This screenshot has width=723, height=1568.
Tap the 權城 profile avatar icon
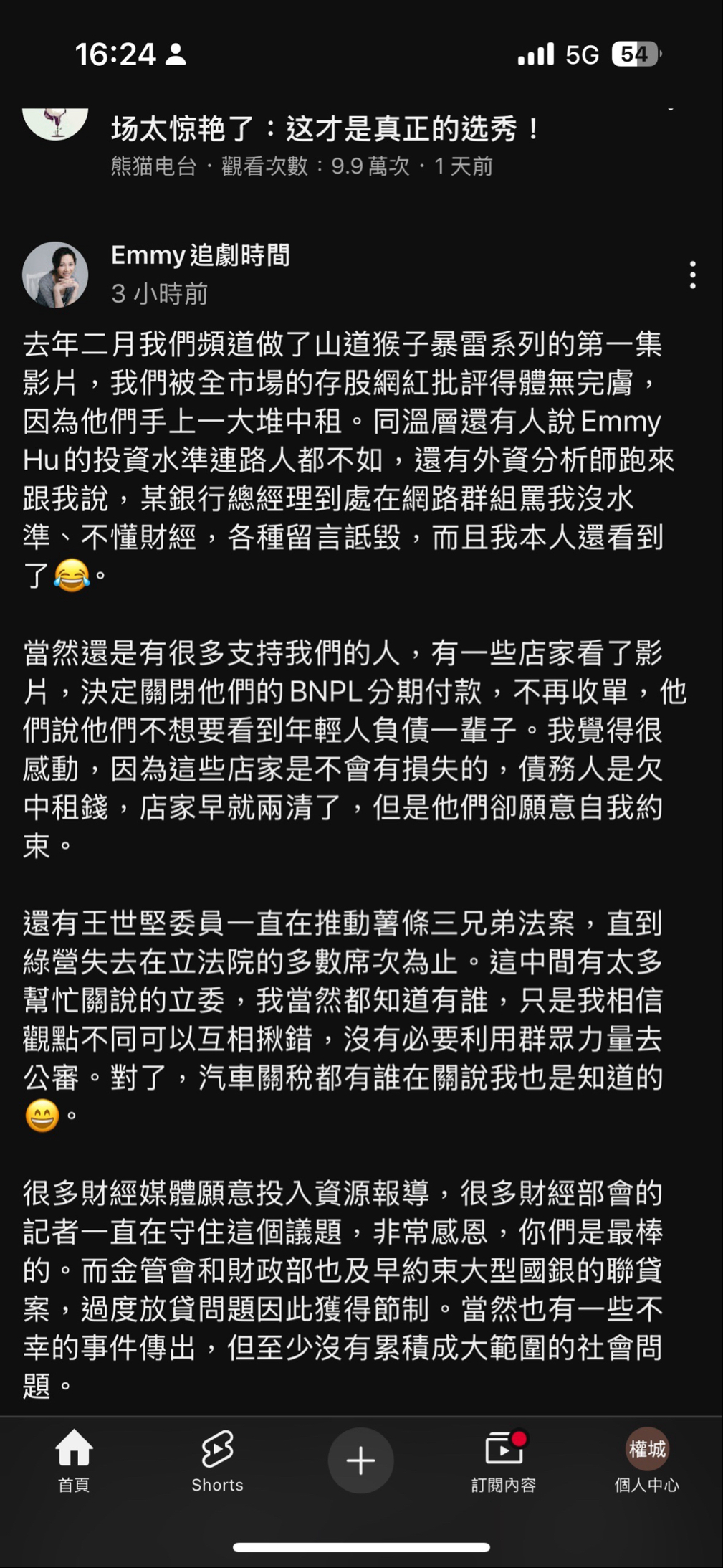pyautogui.click(x=647, y=1450)
